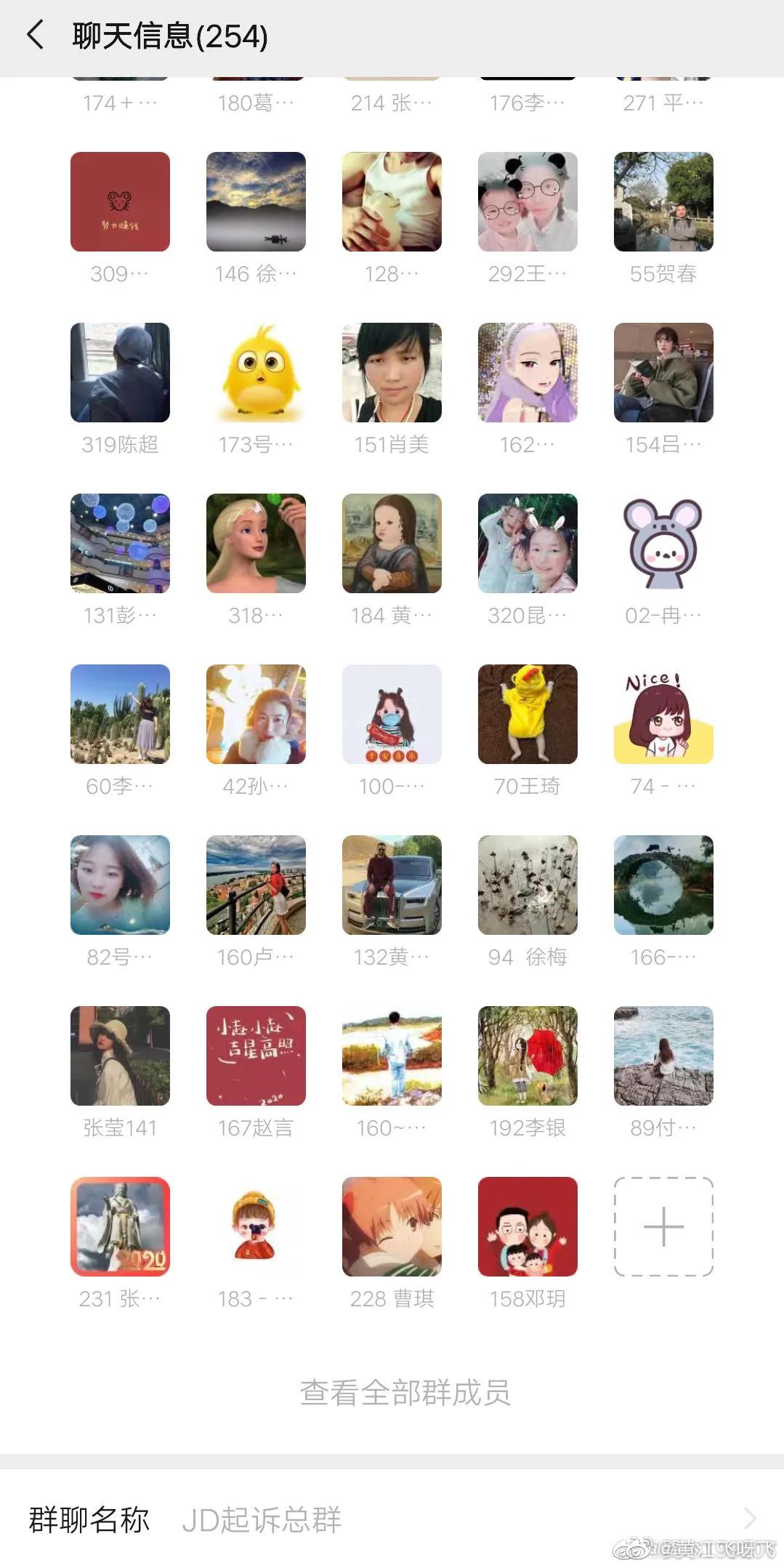This screenshot has width=784, height=1568.
Task: Open member 228 曹琪 profile
Action: pyautogui.click(x=392, y=1227)
